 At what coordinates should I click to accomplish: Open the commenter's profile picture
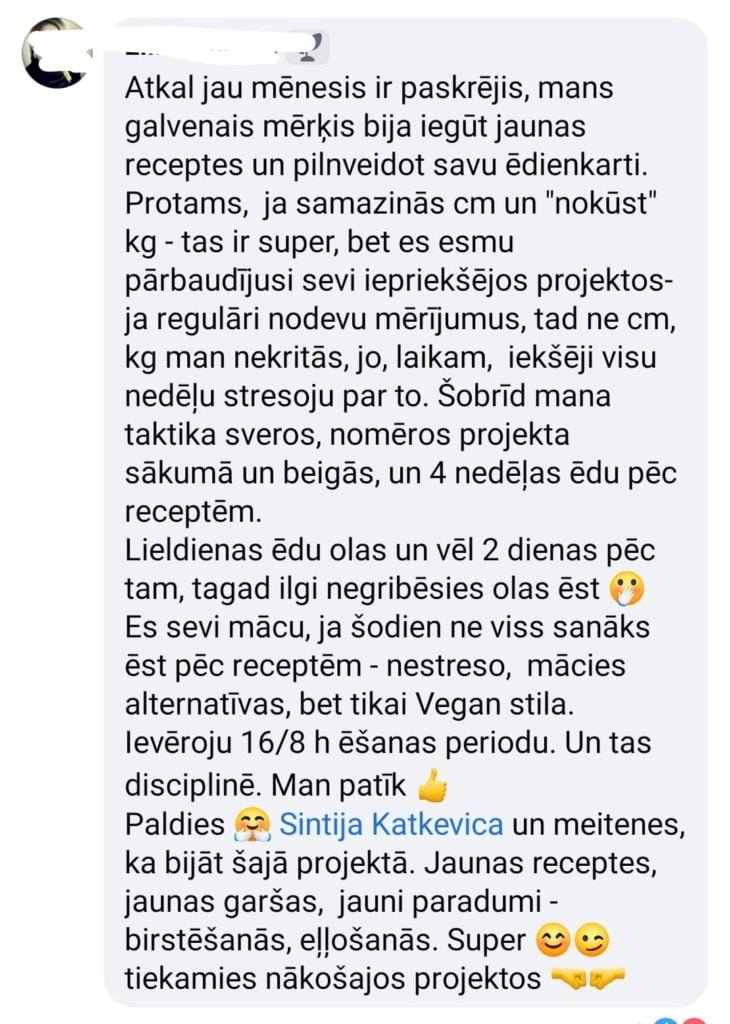coord(55,53)
